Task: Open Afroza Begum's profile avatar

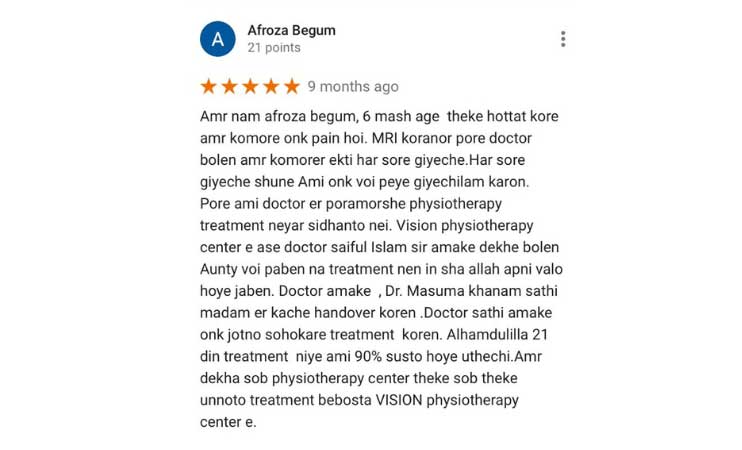Action: pos(218,40)
